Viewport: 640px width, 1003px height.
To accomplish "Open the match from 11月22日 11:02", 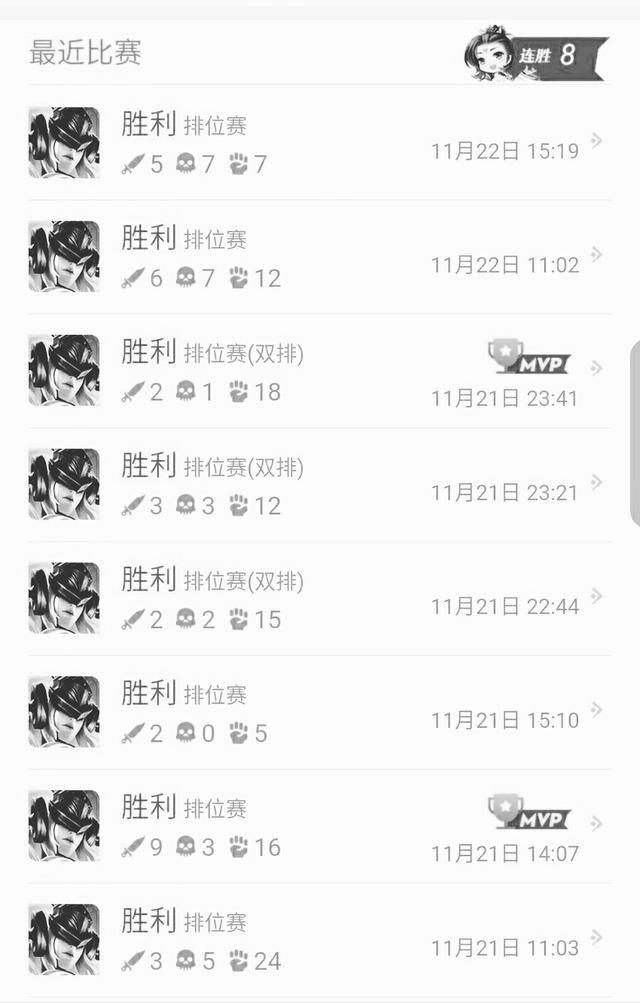I will coord(320,257).
